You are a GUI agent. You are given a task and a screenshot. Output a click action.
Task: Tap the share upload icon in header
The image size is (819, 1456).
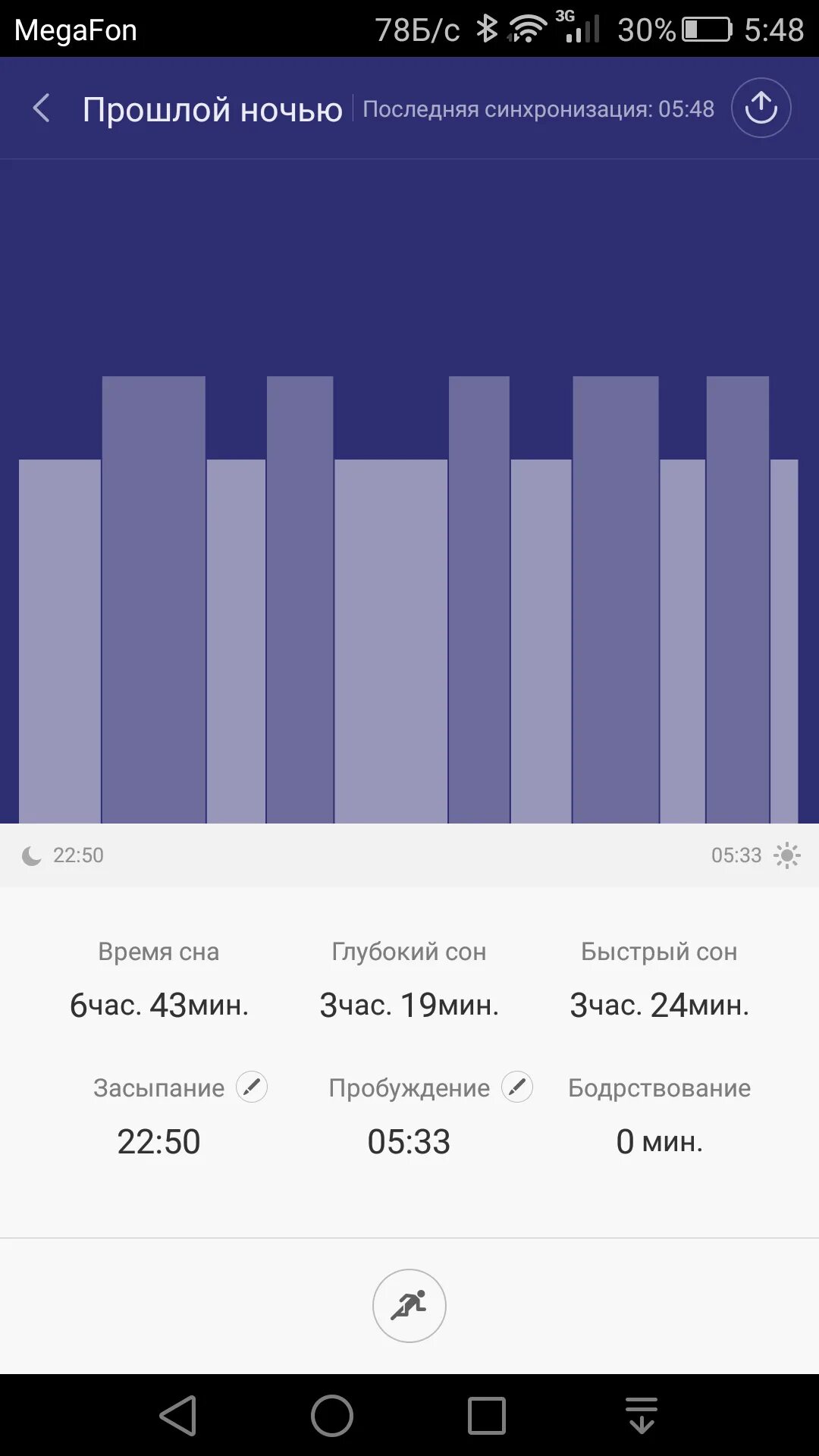pos(761,108)
